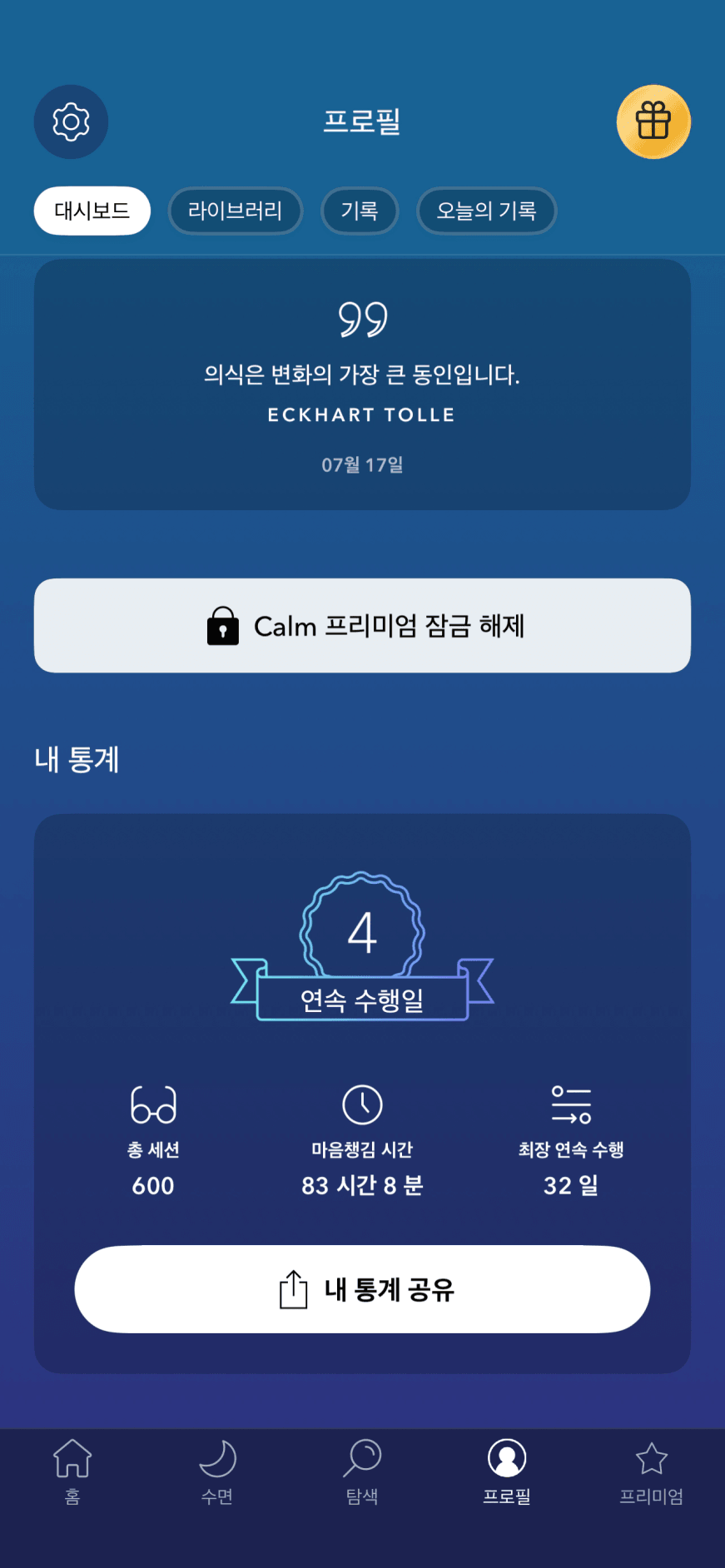
Task: Select the 프로필 bottom tab
Action: (x=507, y=1471)
